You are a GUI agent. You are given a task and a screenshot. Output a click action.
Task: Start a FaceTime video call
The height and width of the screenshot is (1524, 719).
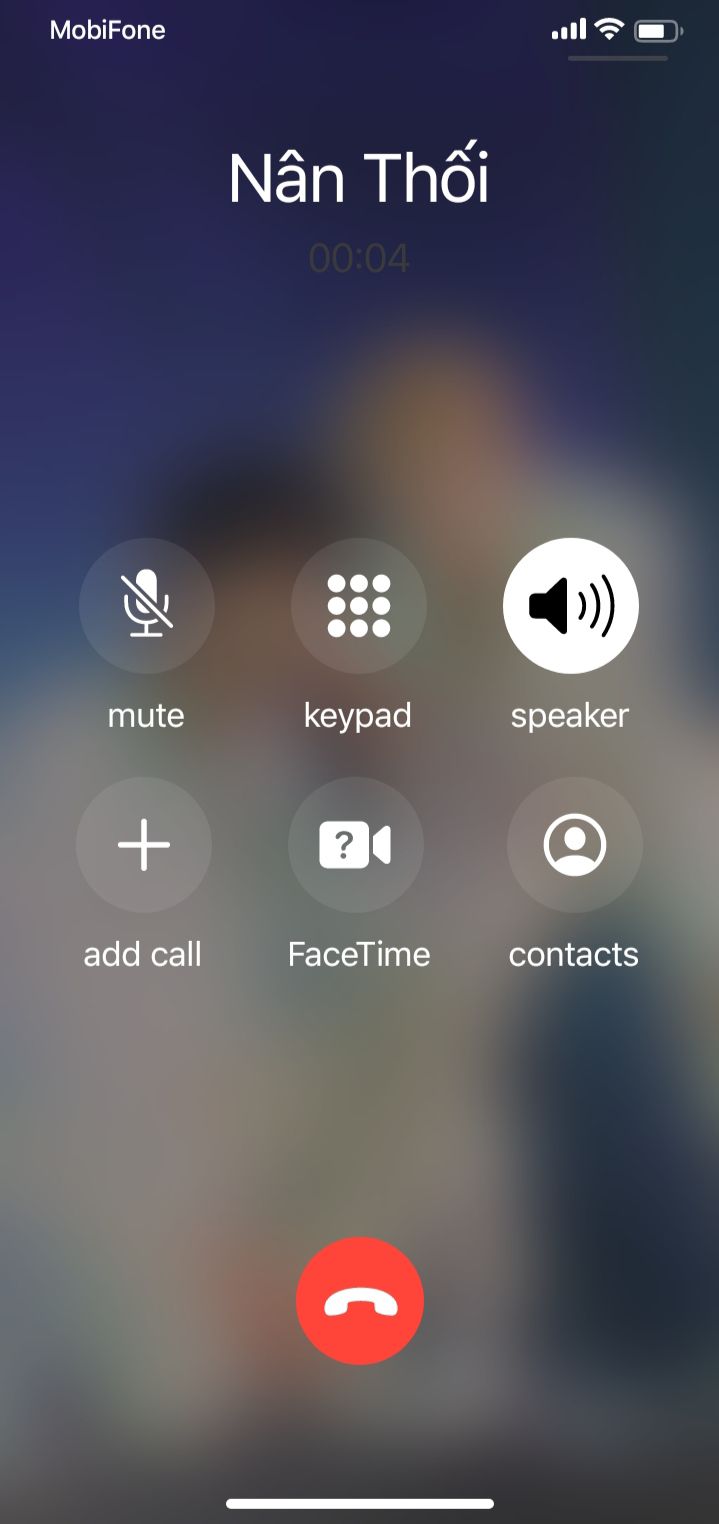point(356,845)
